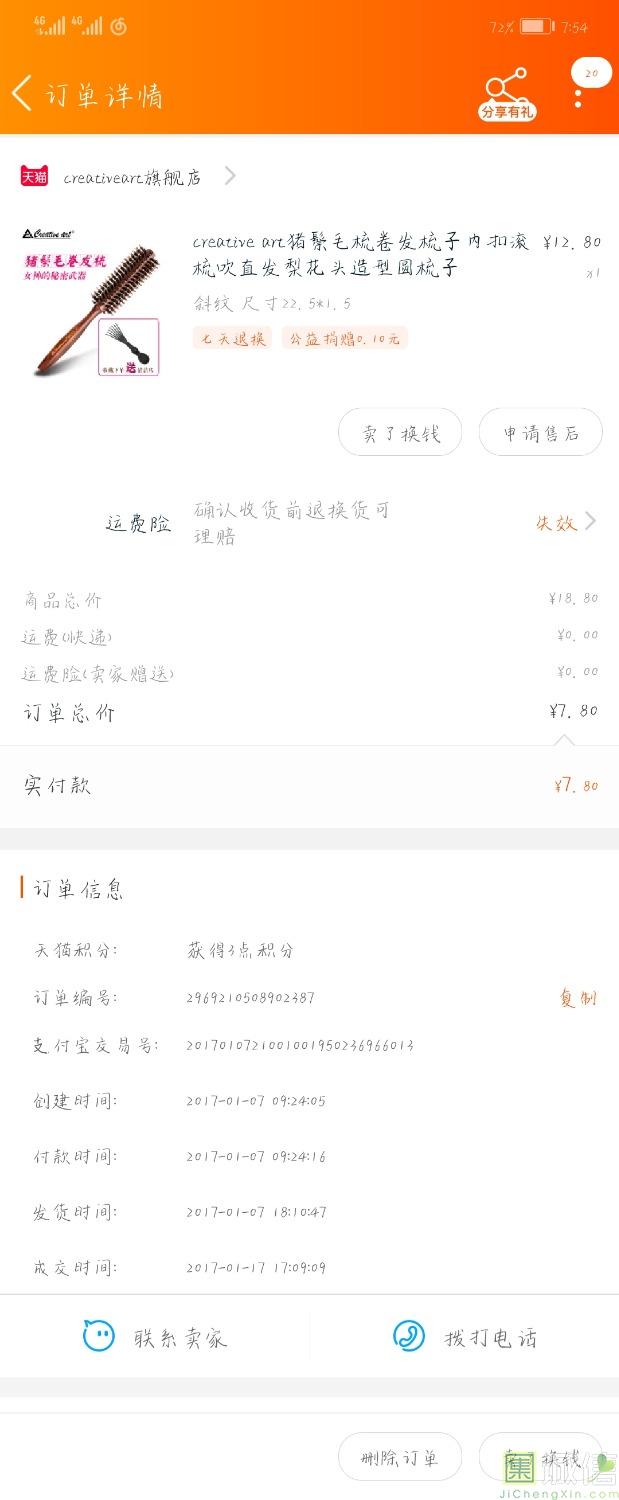619x1500 pixels.
Task: Tap 拨打电话 to call the seller
Action: coord(465,1337)
